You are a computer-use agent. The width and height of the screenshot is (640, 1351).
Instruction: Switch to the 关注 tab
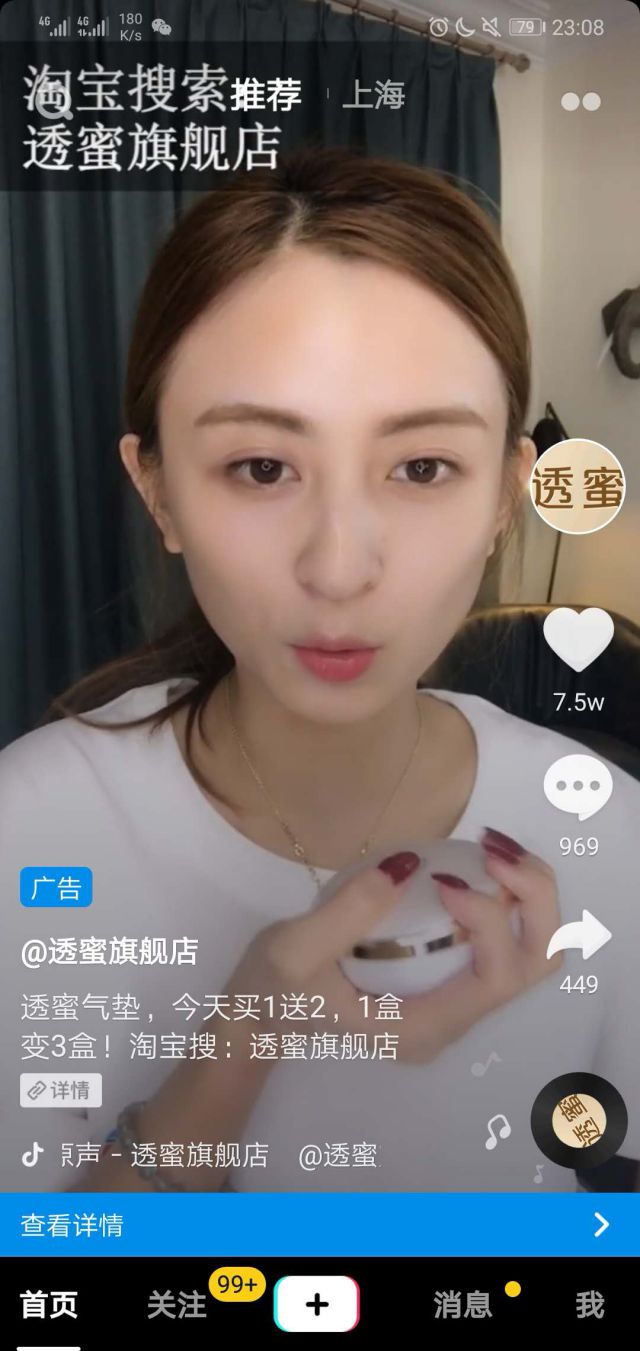pyautogui.click(x=177, y=1304)
